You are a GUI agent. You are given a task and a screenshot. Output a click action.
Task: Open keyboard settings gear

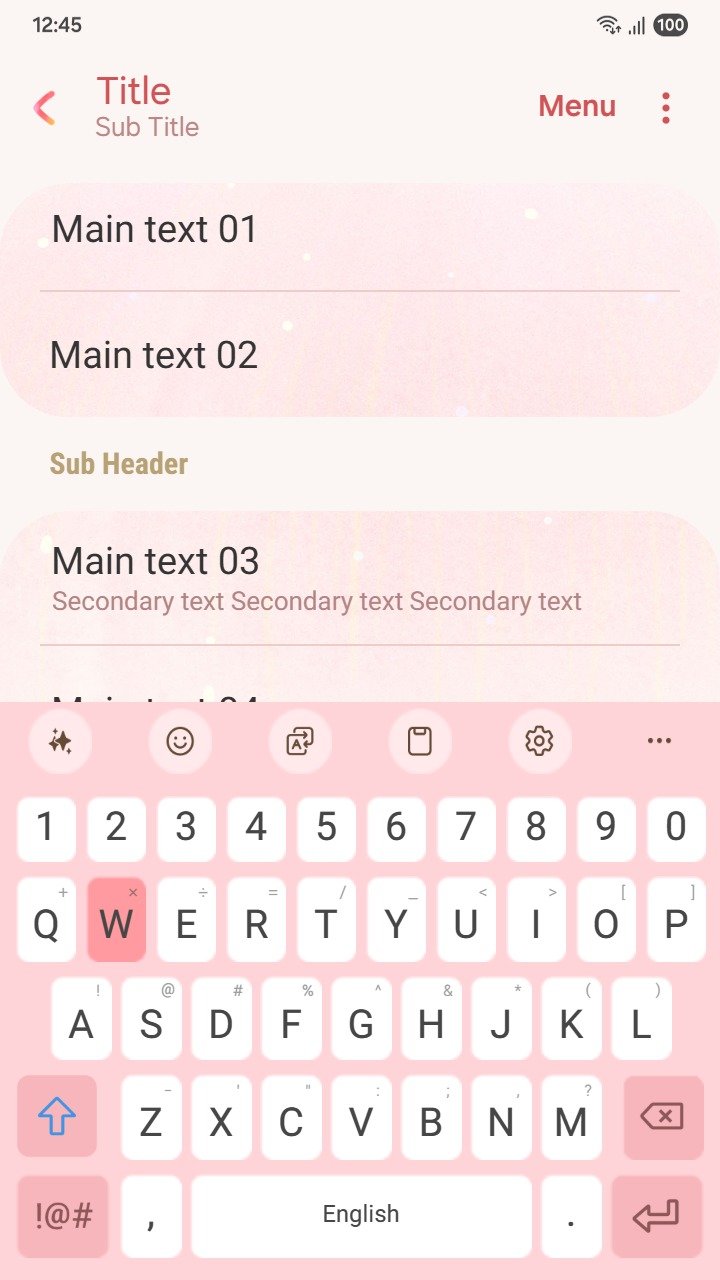click(x=539, y=741)
